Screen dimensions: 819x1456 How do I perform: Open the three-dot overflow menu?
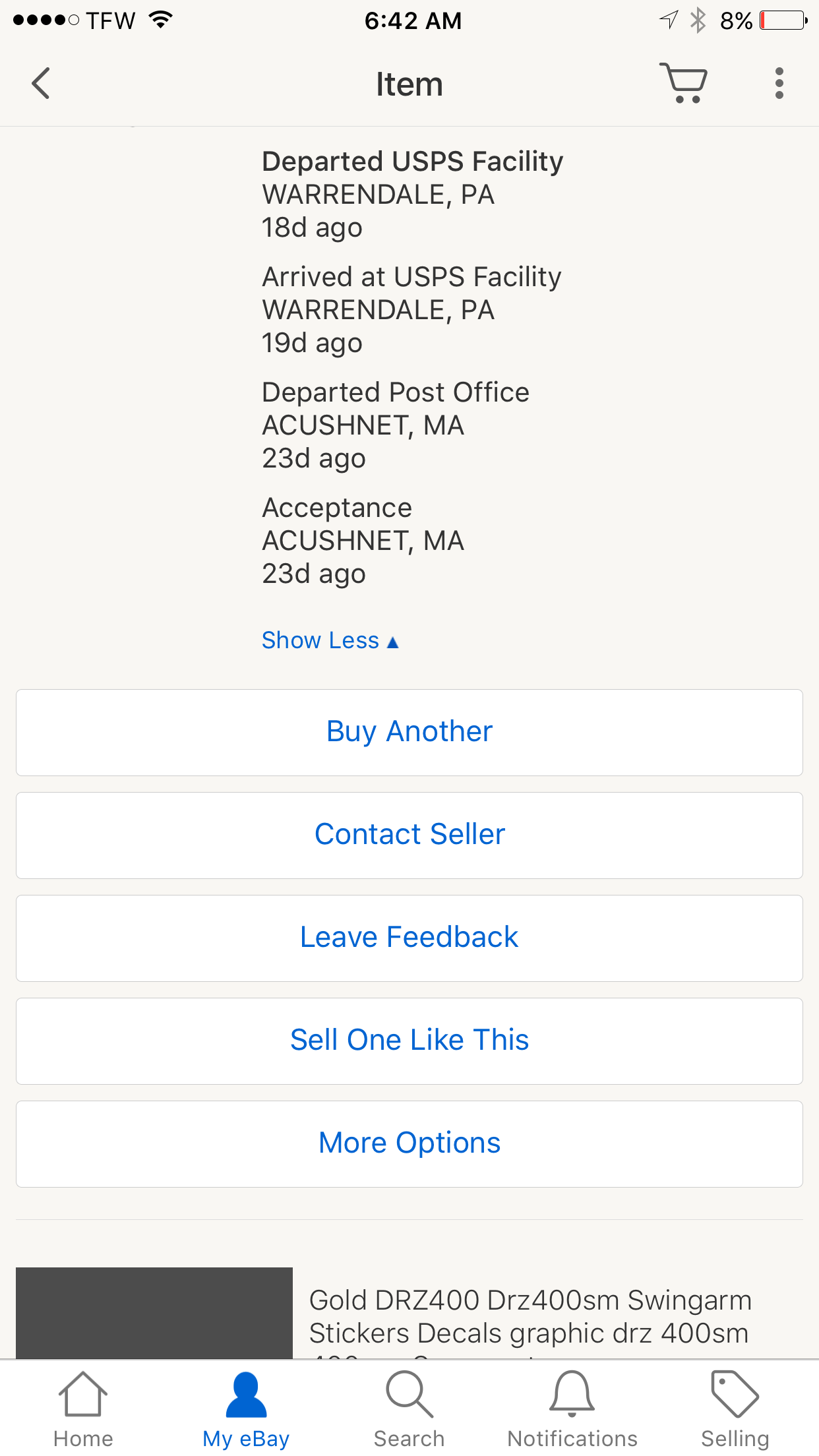pos(779,84)
